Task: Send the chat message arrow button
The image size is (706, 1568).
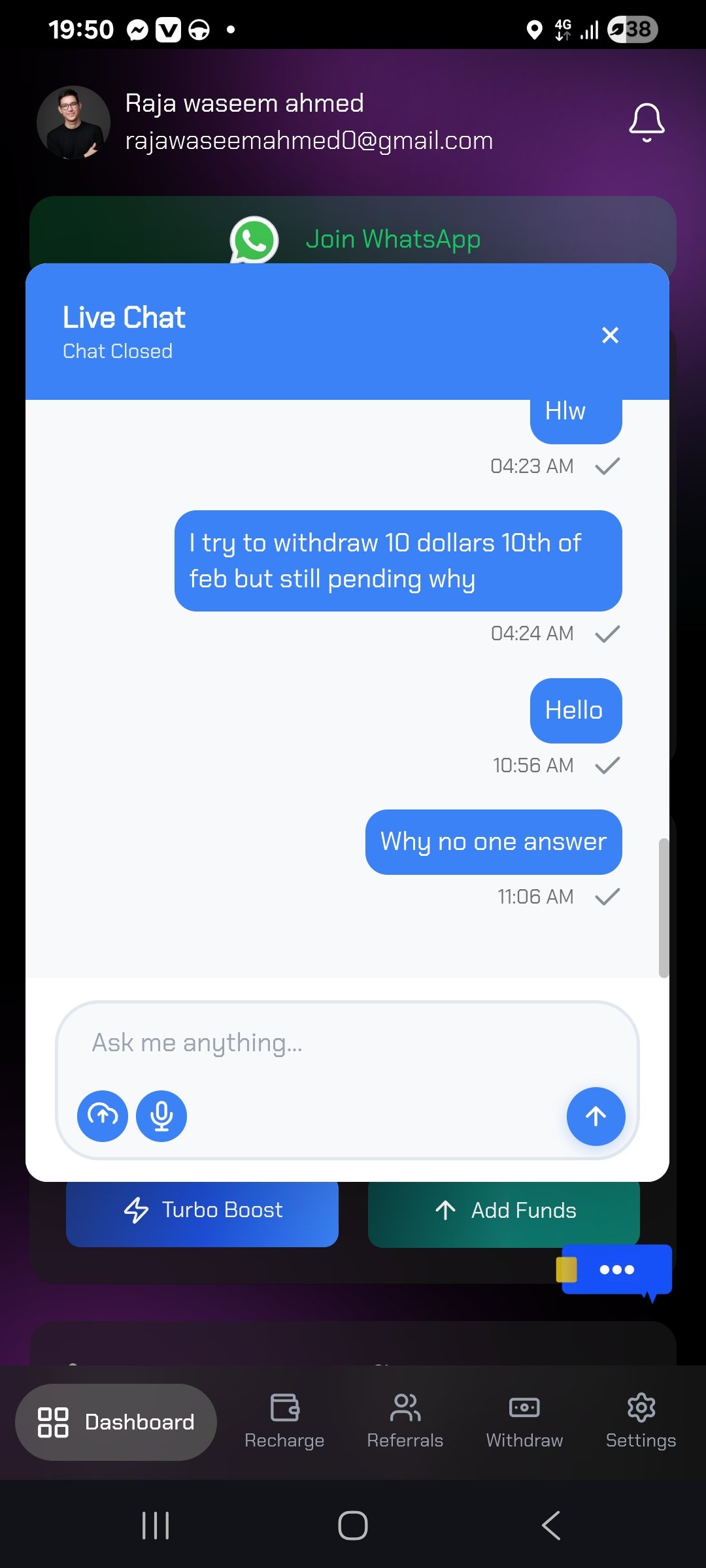Action: point(596,1116)
